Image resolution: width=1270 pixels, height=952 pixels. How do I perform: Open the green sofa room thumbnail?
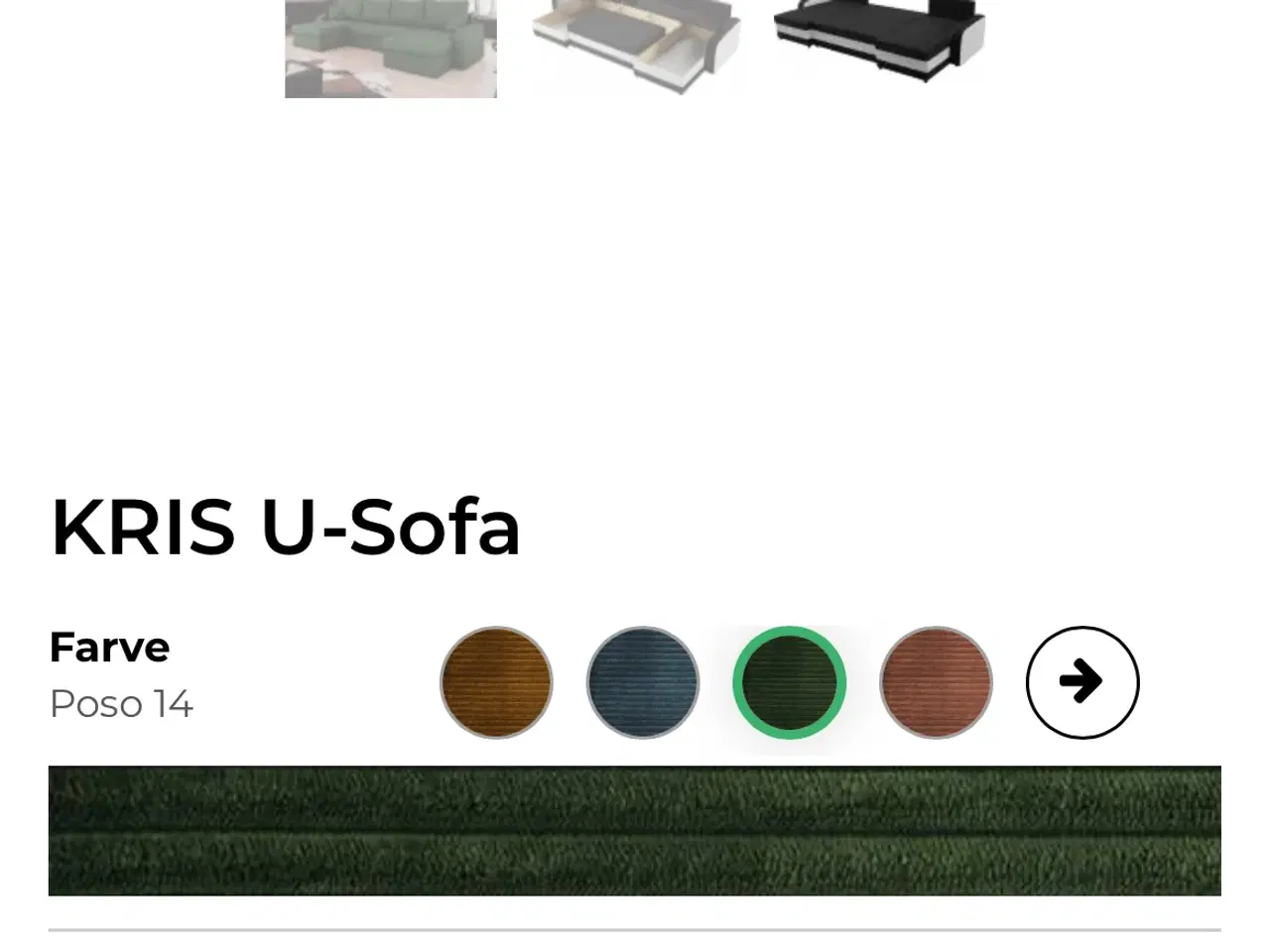(391, 48)
